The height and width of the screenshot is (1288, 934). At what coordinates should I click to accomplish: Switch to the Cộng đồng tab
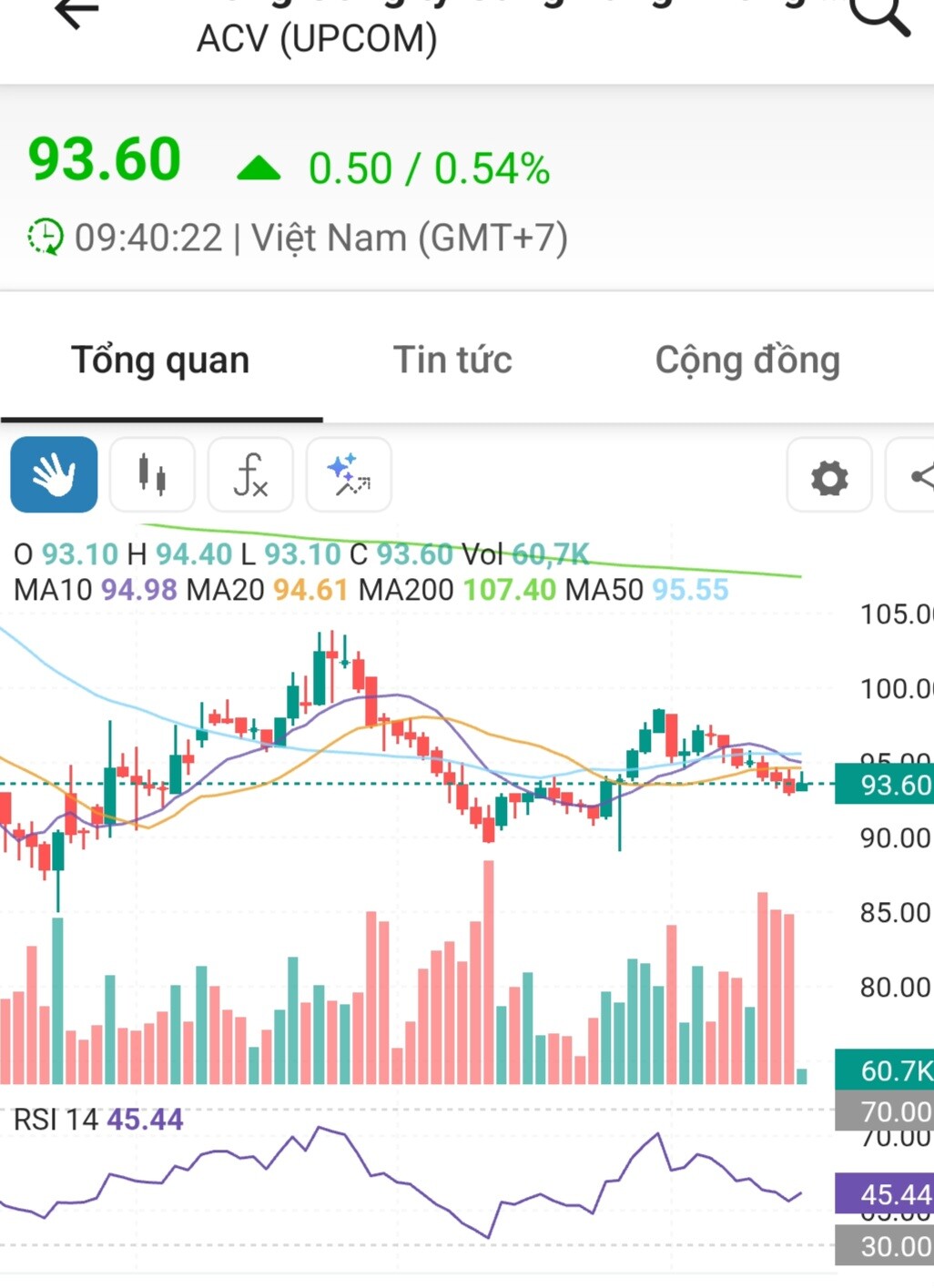pos(746,360)
